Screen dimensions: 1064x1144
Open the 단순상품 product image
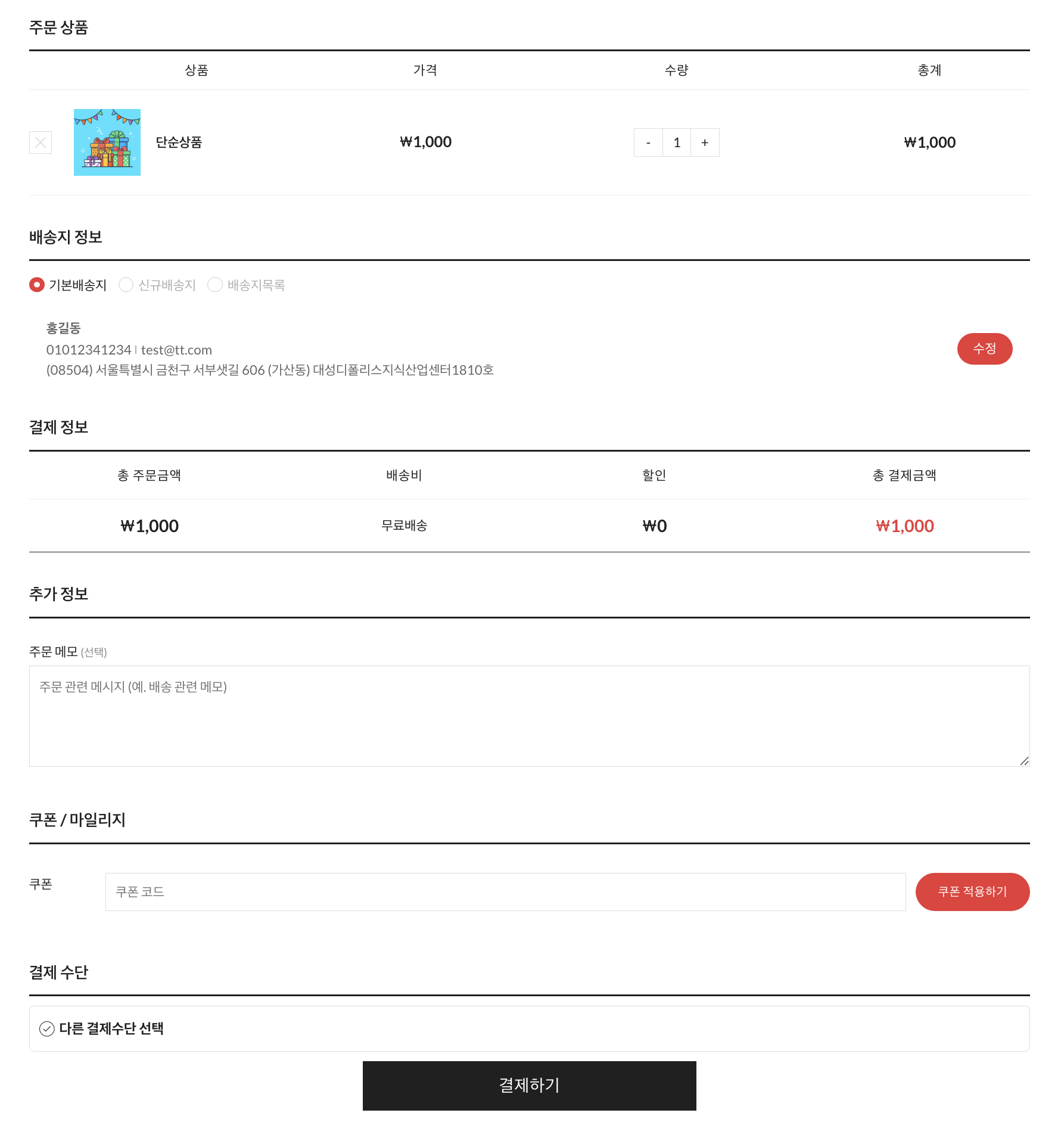[107, 142]
